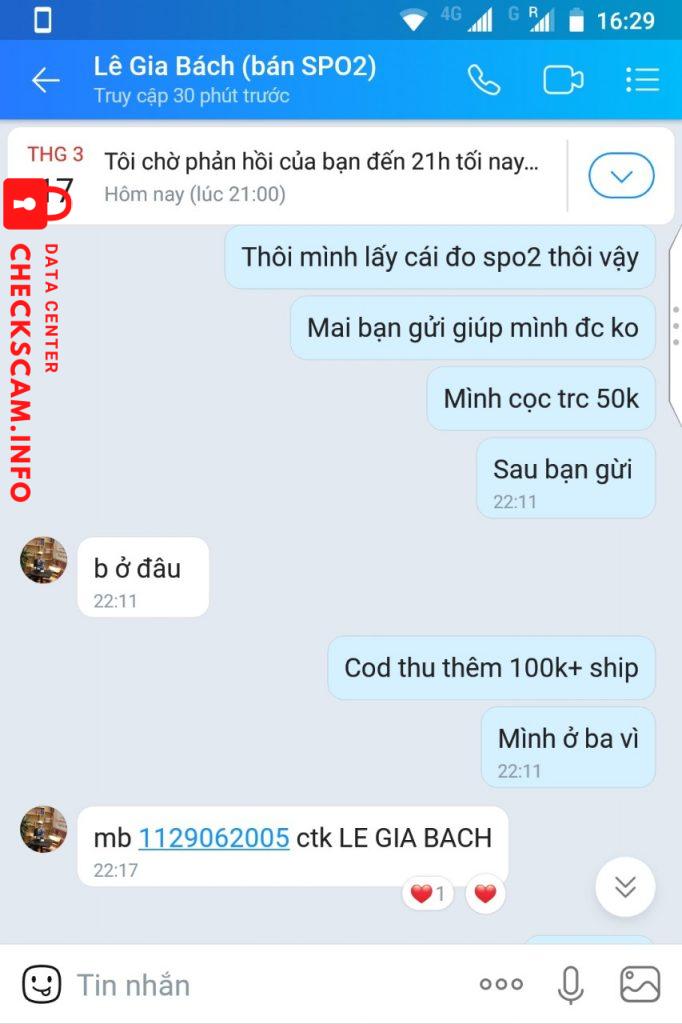This screenshot has width=682, height=1024.
Task: Open more attachment options
Action: [x=501, y=985]
